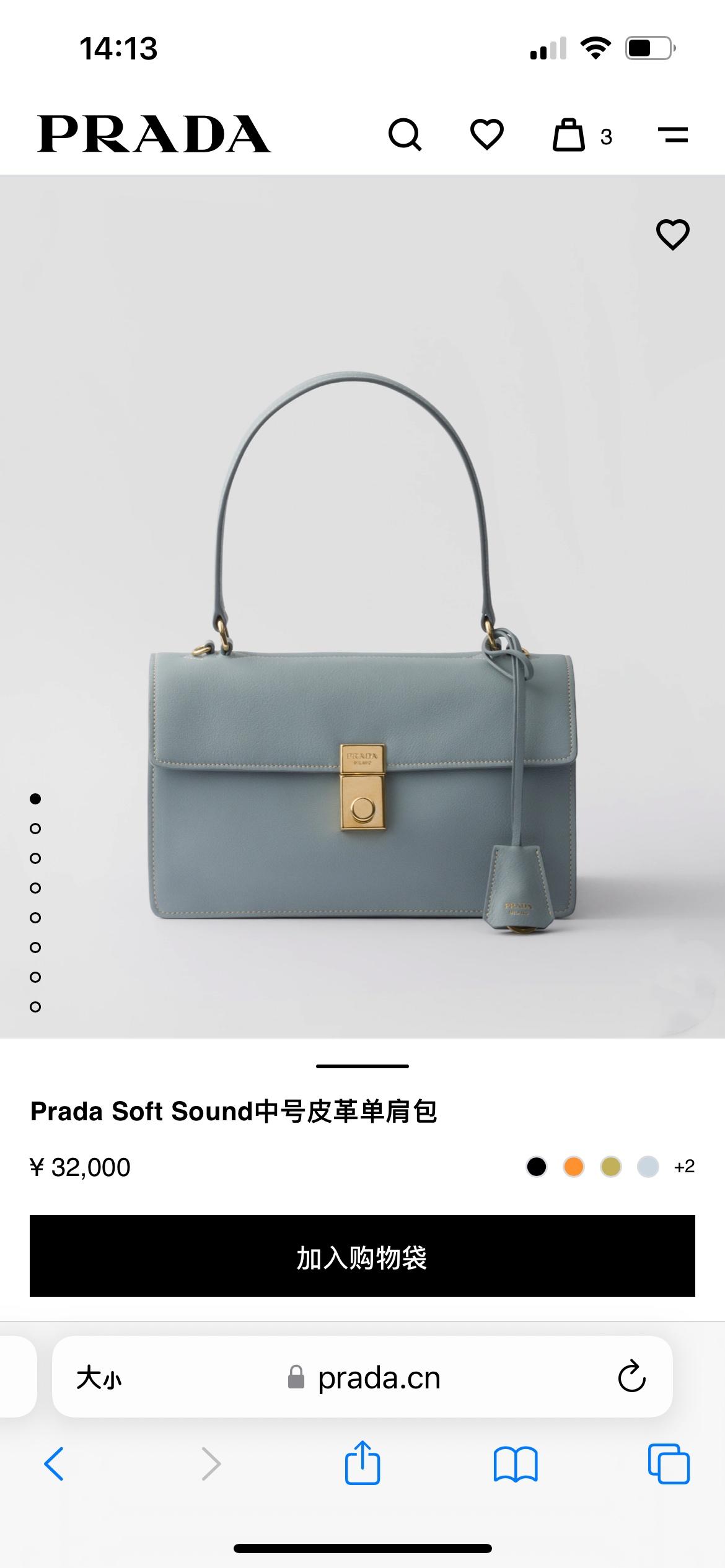
Task: Select the light blue color swatch
Action: [x=648, y=1167]
